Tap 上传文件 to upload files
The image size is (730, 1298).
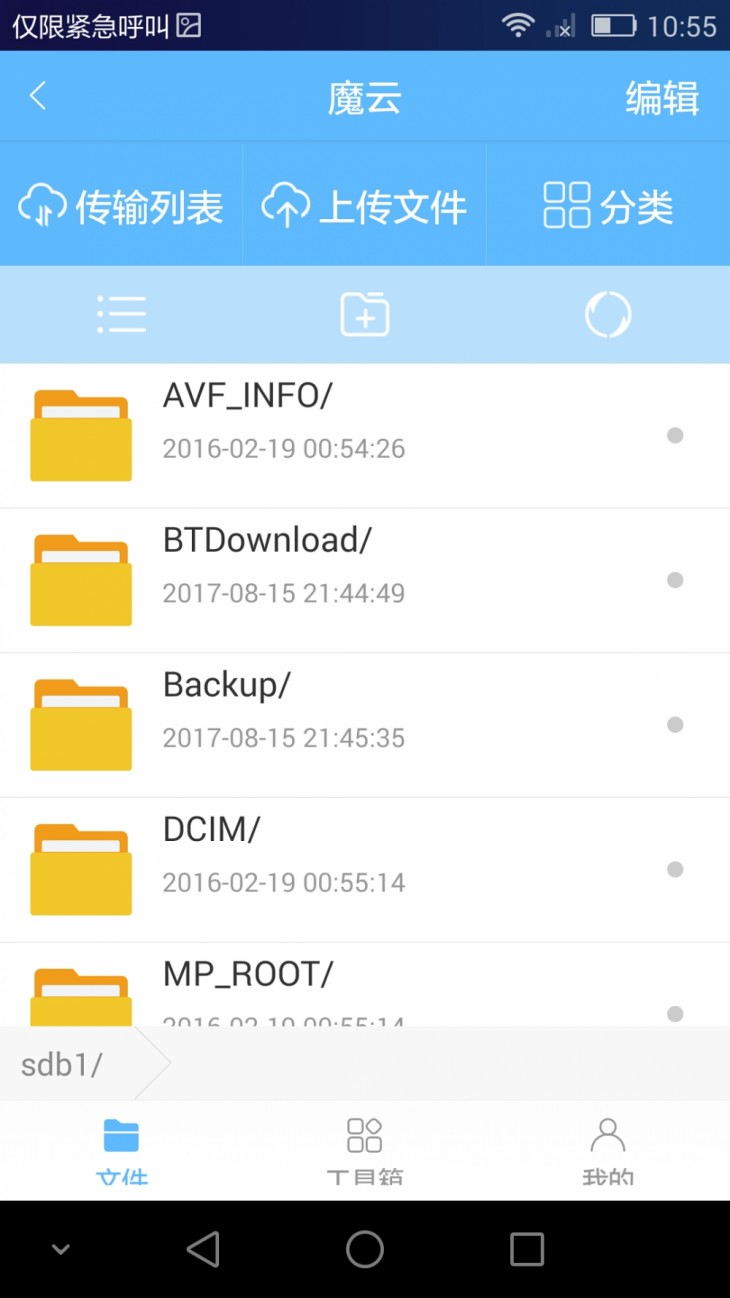364,206
